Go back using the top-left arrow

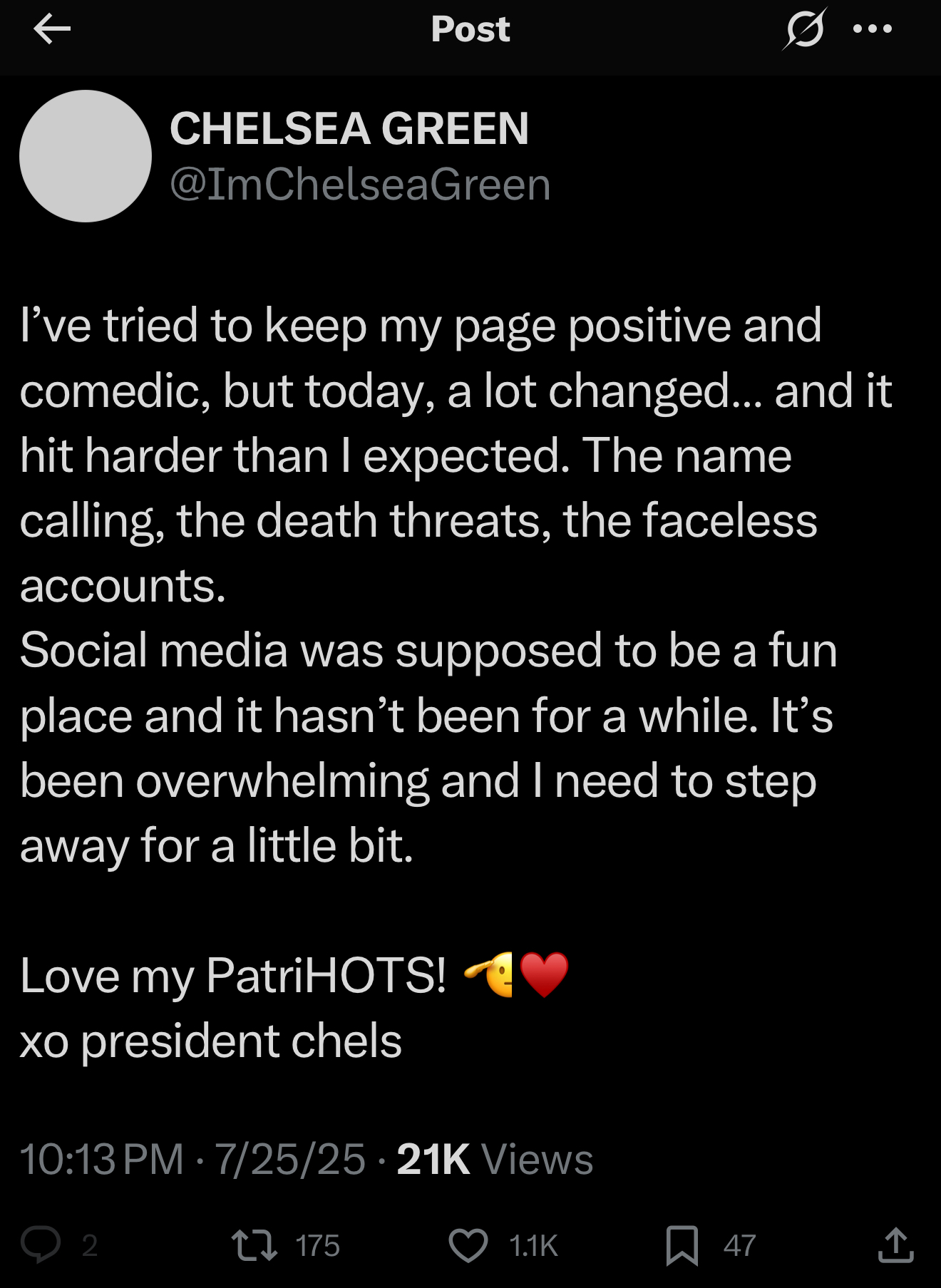point(51,29)
